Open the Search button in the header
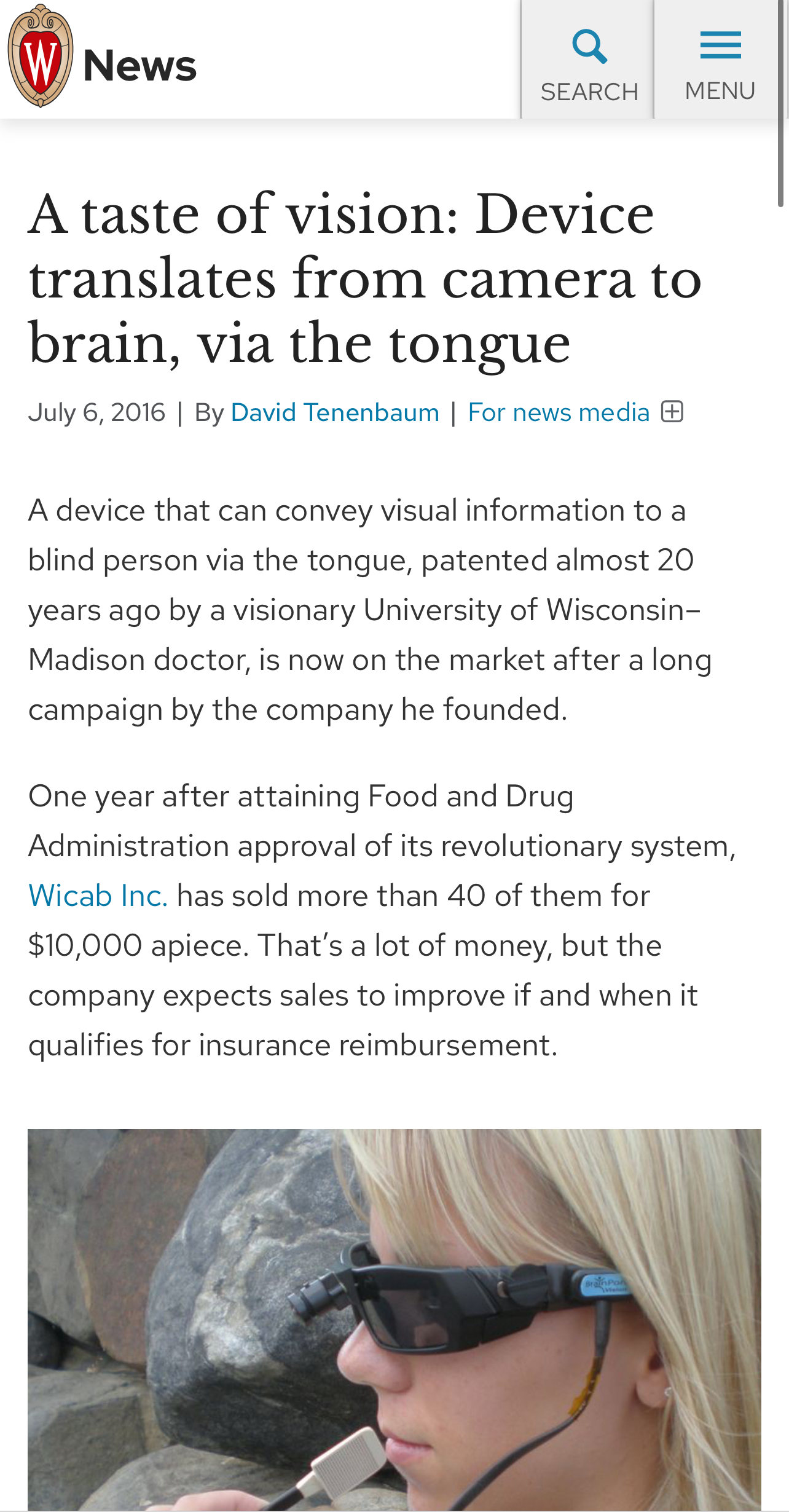The image size is (789, 1512). [x=587, y=60]
